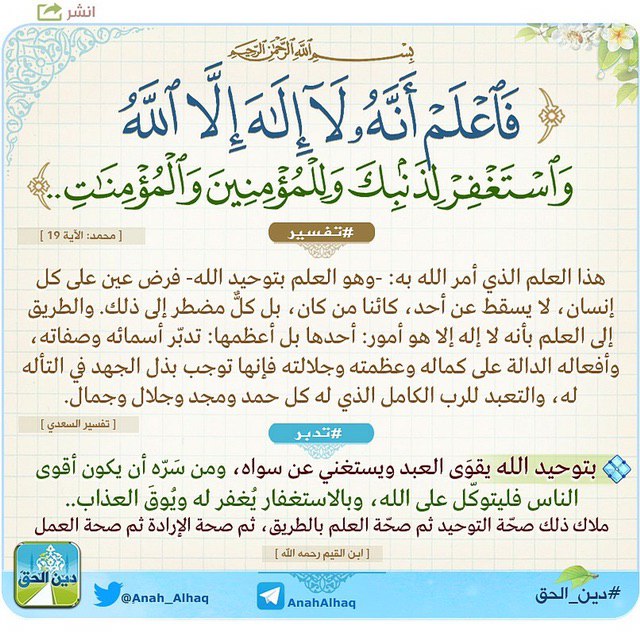Tap the انشر share button
Screen dimensions: 640x640
[66, 12]
